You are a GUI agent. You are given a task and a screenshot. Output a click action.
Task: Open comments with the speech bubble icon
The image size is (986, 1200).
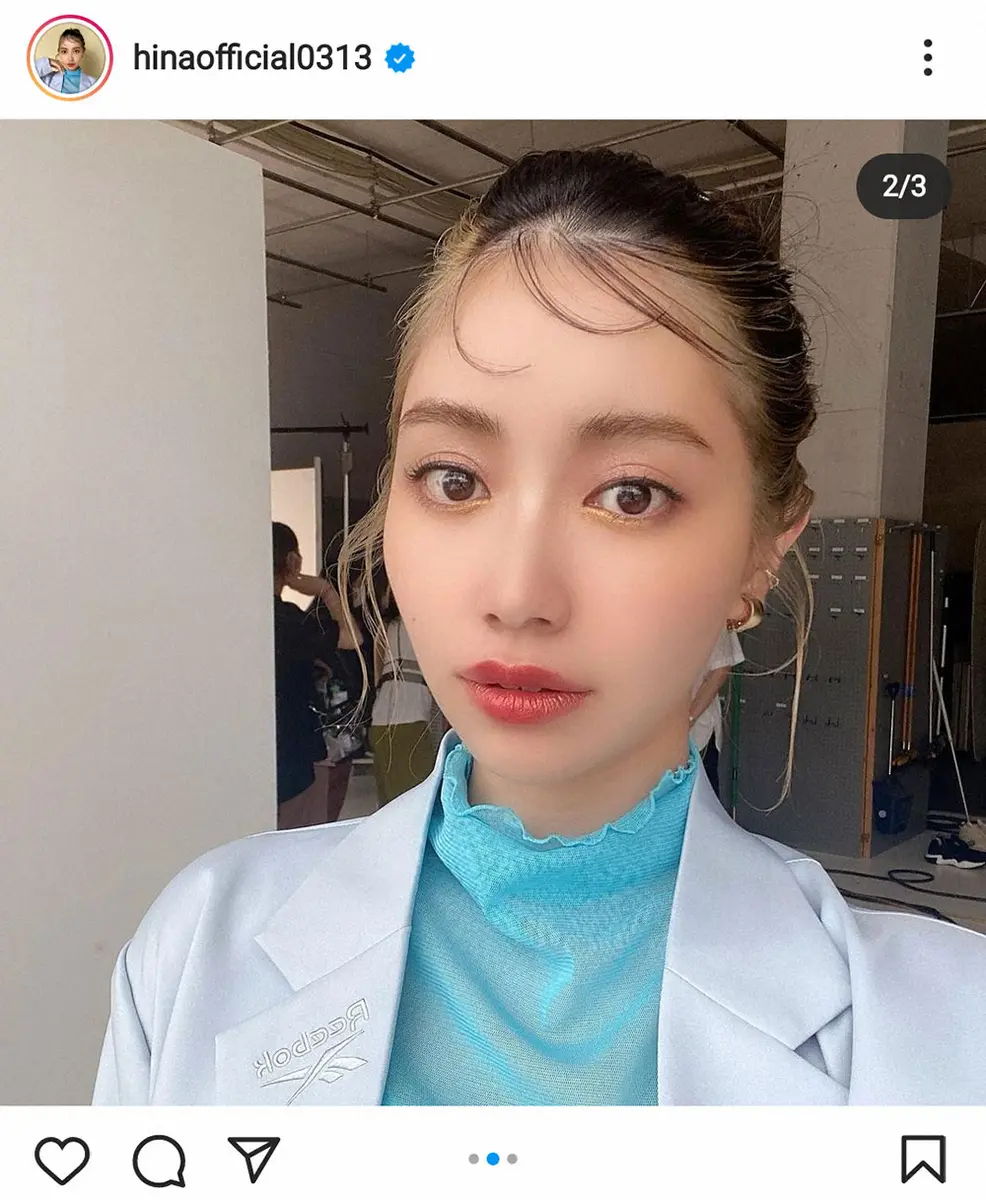(158, 1160)
